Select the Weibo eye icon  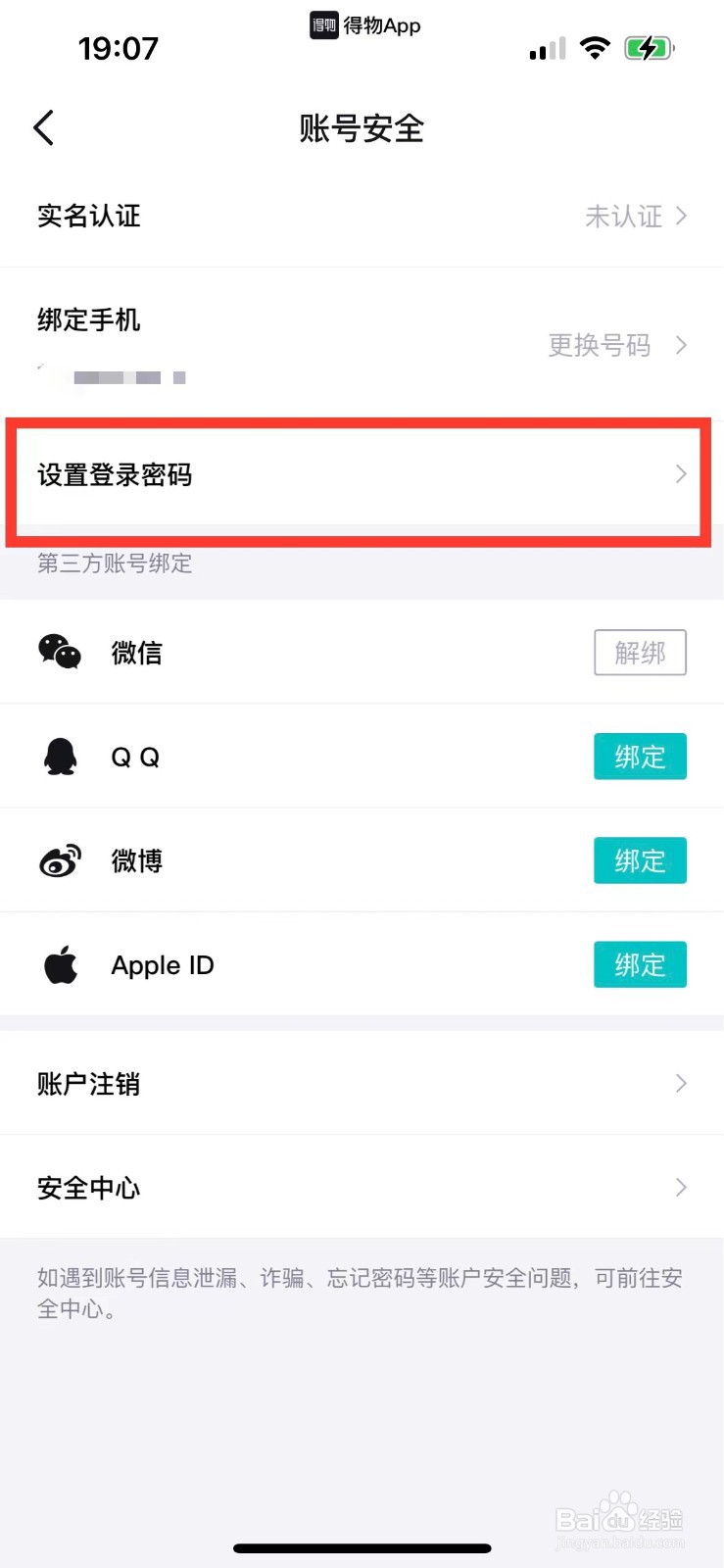[59, 859]
